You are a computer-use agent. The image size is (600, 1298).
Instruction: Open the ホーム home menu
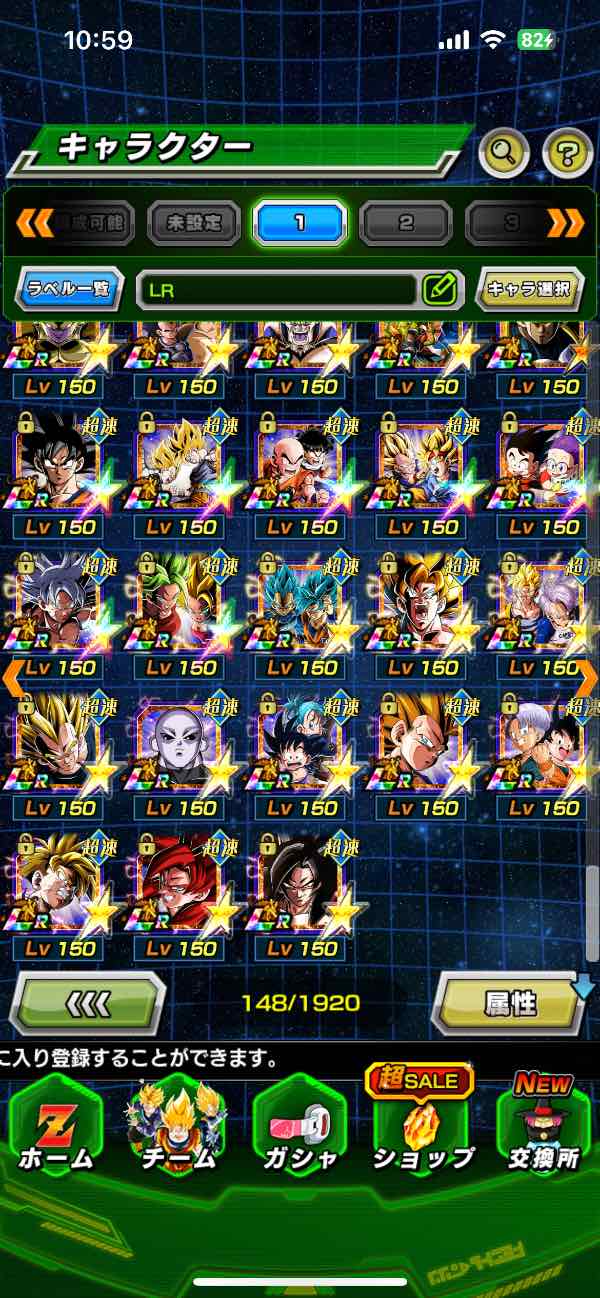56,1128
